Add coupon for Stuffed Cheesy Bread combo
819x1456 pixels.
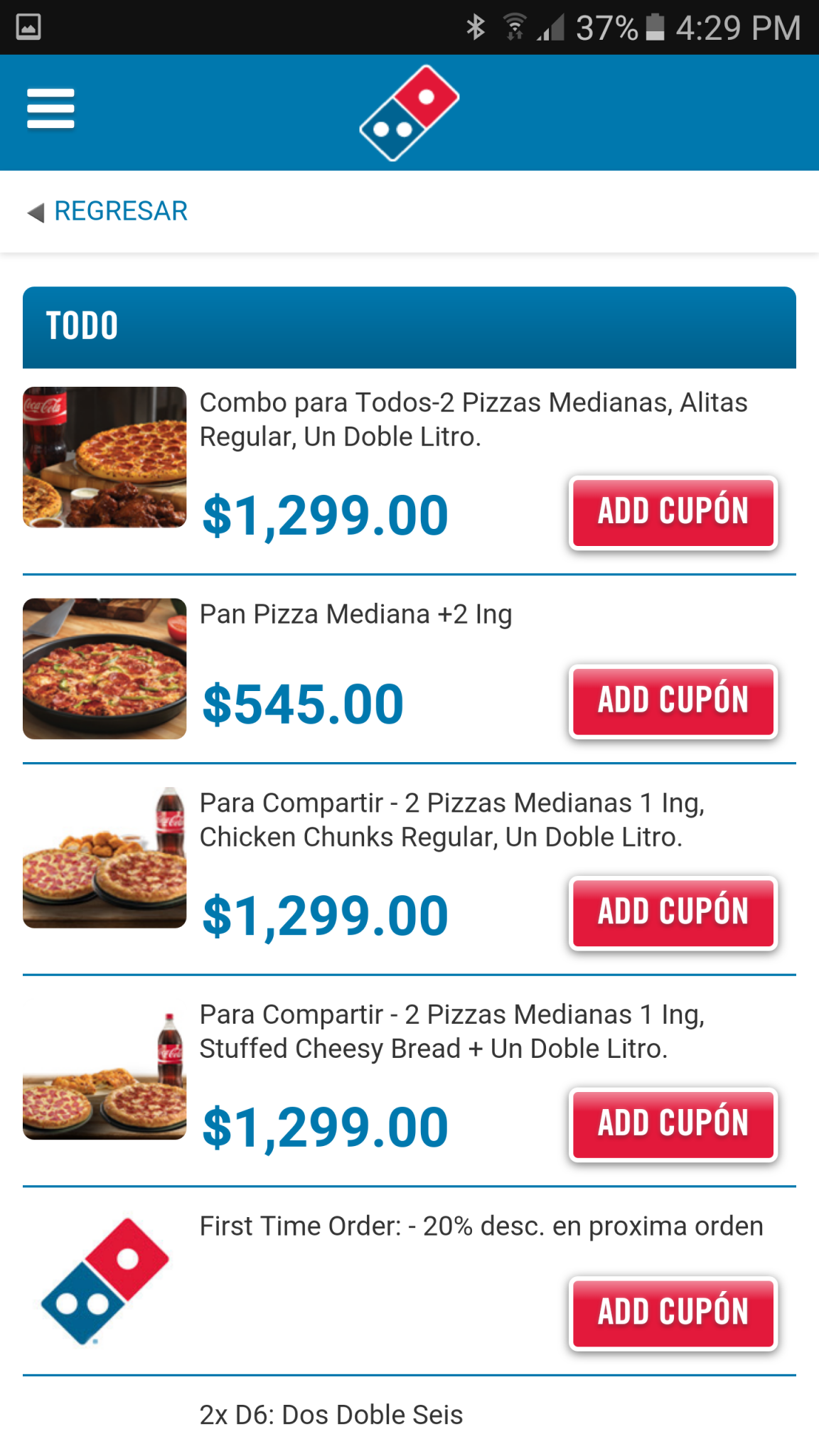(x=673, y=1122)
